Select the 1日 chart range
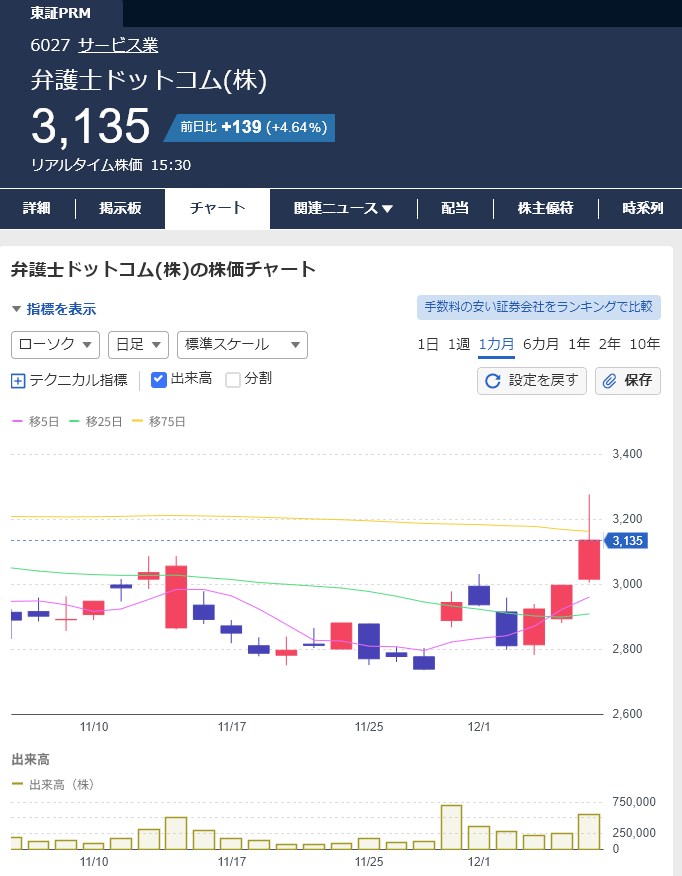Image resolution: width=682 pixels, height=876 pixels. (x=427, y=344)
